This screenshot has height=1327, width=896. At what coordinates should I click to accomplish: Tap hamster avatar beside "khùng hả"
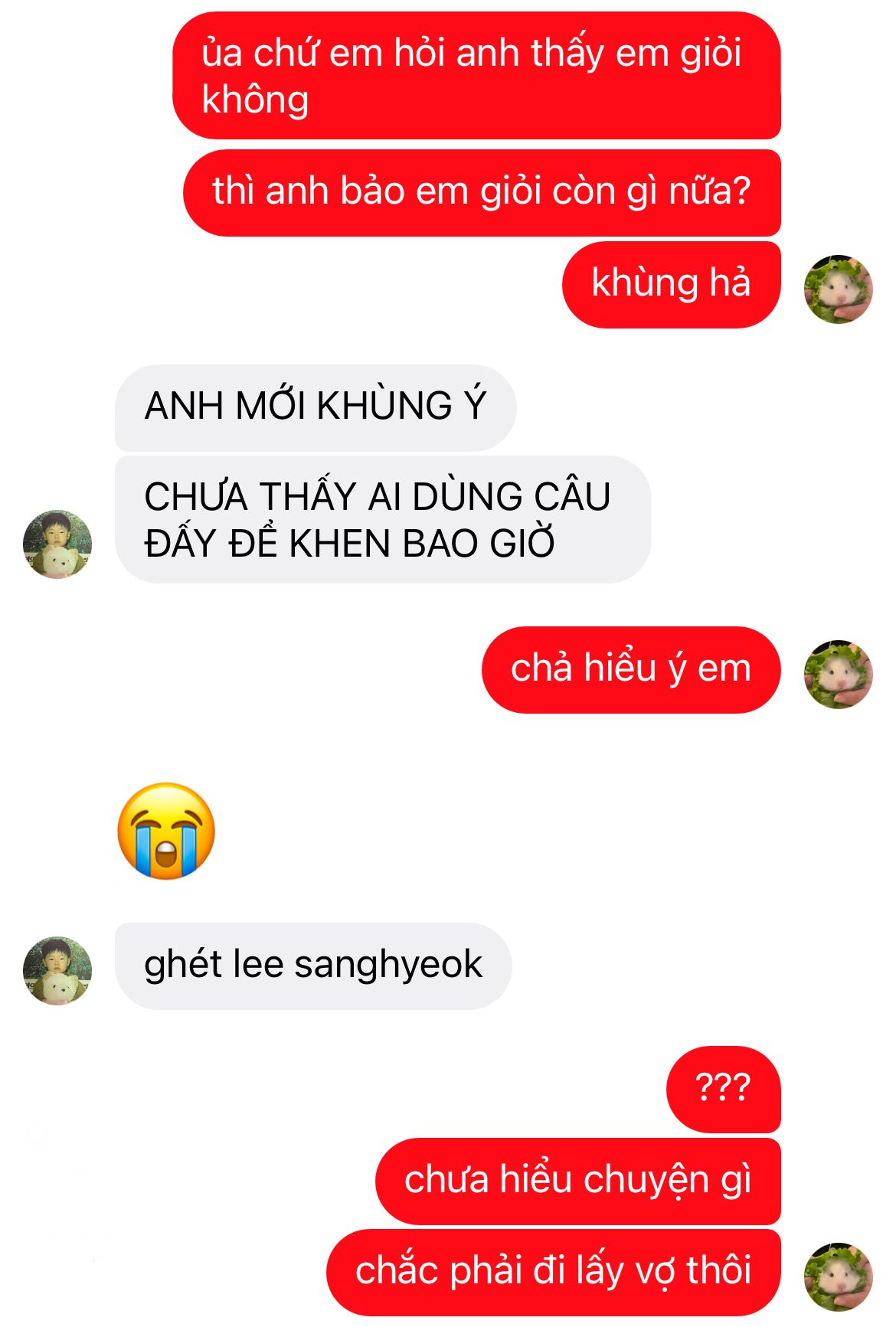(838, 289)
